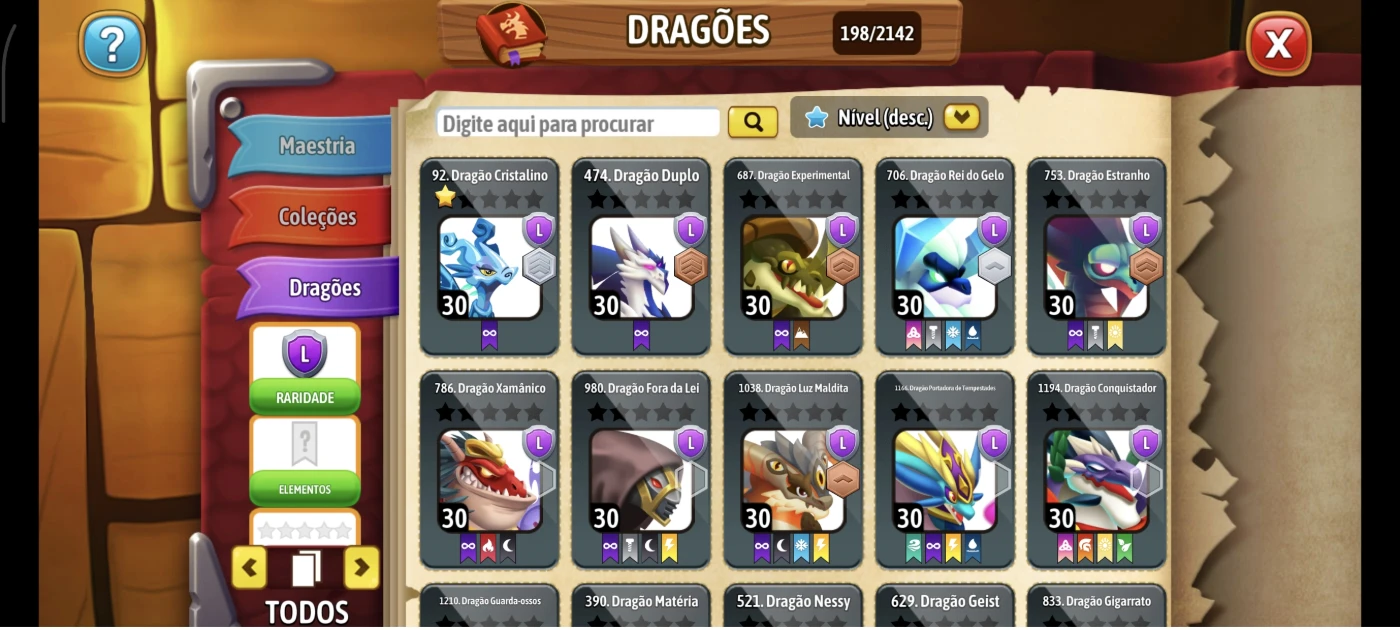
Task: Open the Dragão Cristalino card
Action: (489, 258)
